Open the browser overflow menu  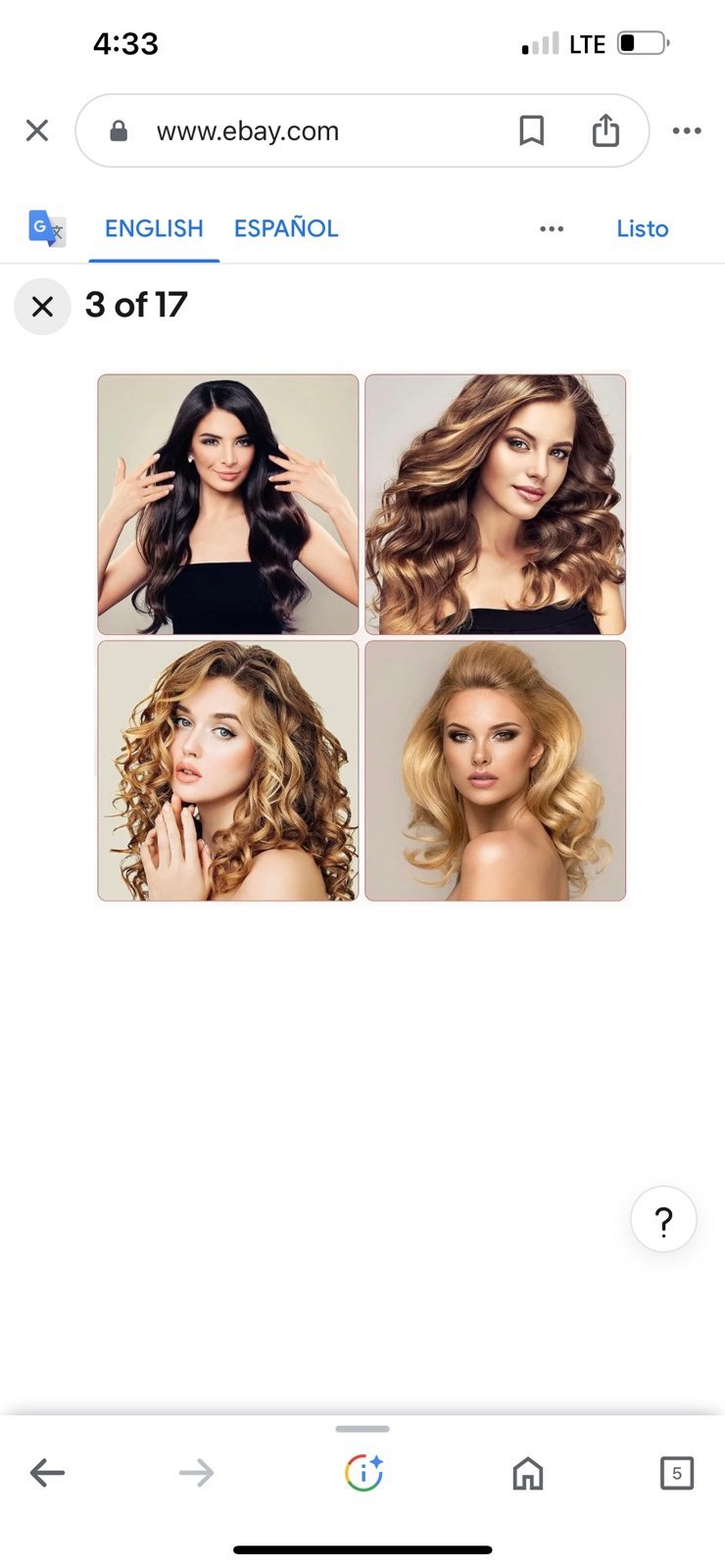tap(687, 130)
